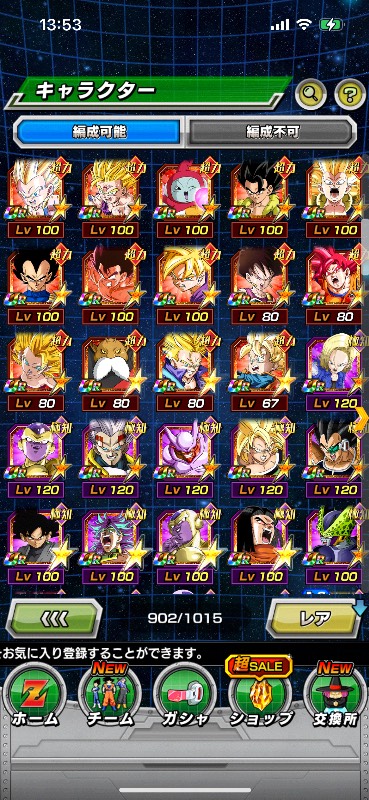Viewport: 369px width, 800px height.
Task: Select the Lv 67 character card
Action: pyautogui.click(x=260, y=373)
